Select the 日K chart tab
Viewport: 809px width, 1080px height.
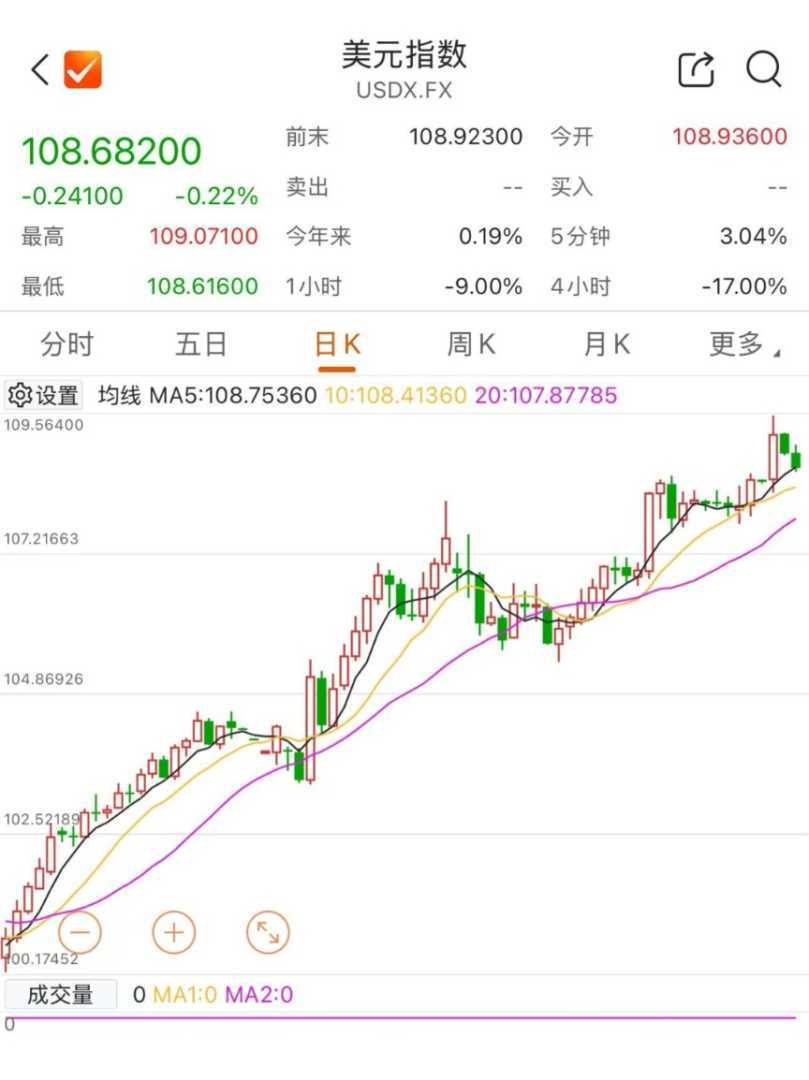336,345
